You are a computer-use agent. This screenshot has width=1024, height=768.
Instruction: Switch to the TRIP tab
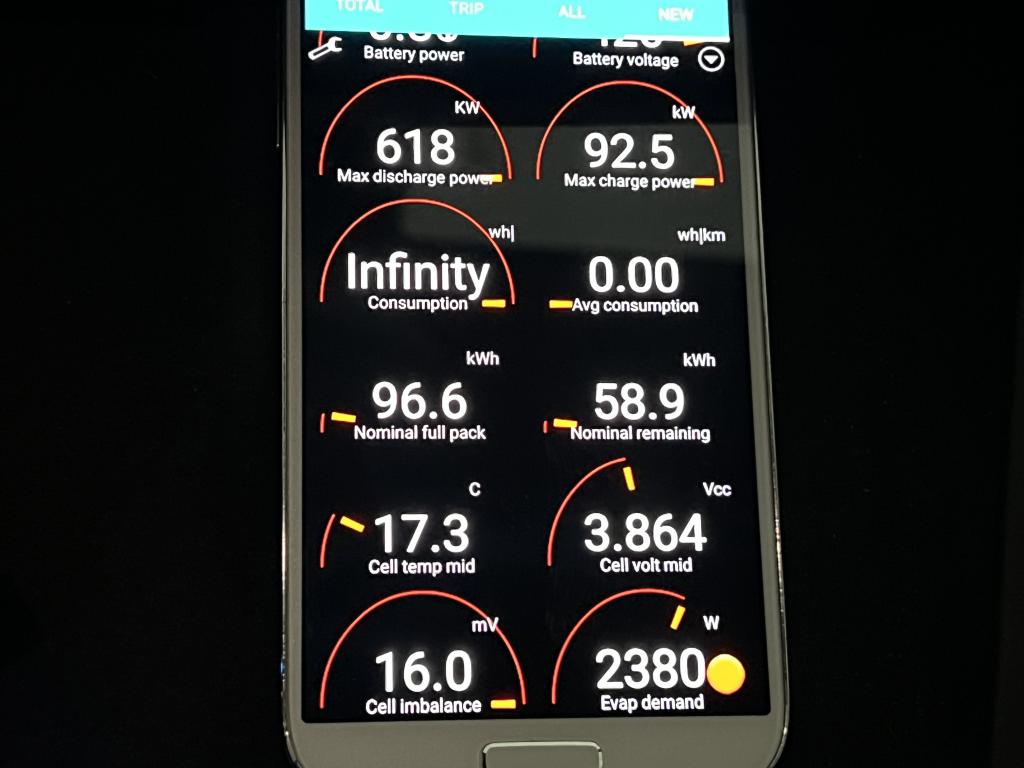pyautogui.click(x=466, y=8)
